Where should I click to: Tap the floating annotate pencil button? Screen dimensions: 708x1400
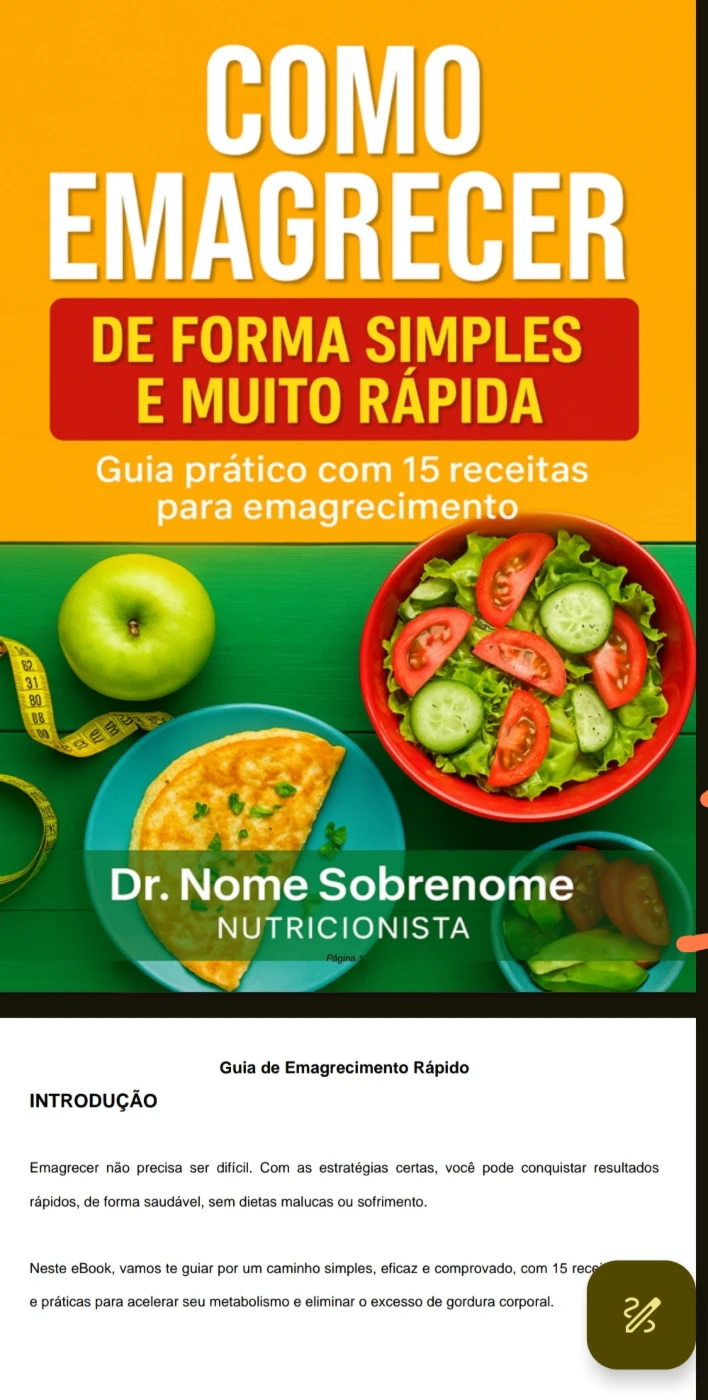tap(641, 1314)
